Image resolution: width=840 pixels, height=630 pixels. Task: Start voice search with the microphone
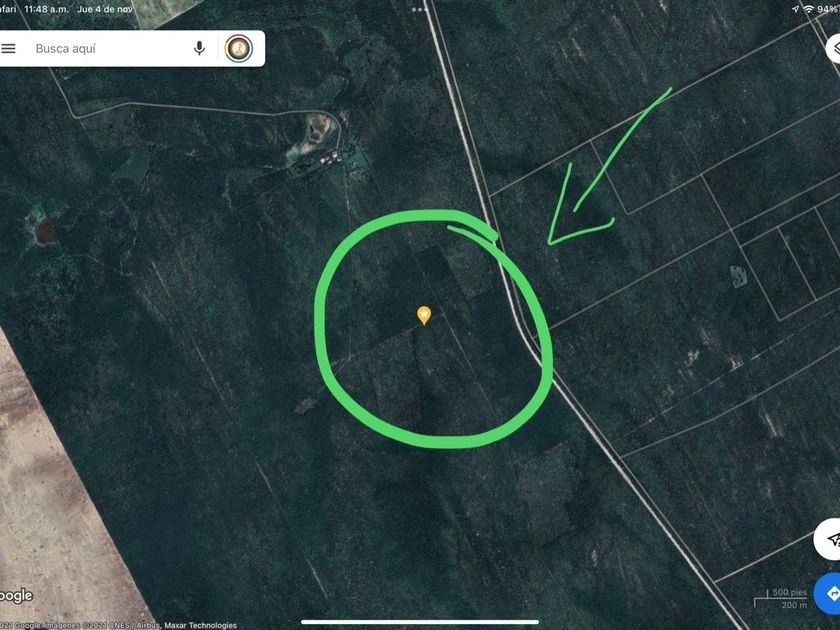[199, 48]
